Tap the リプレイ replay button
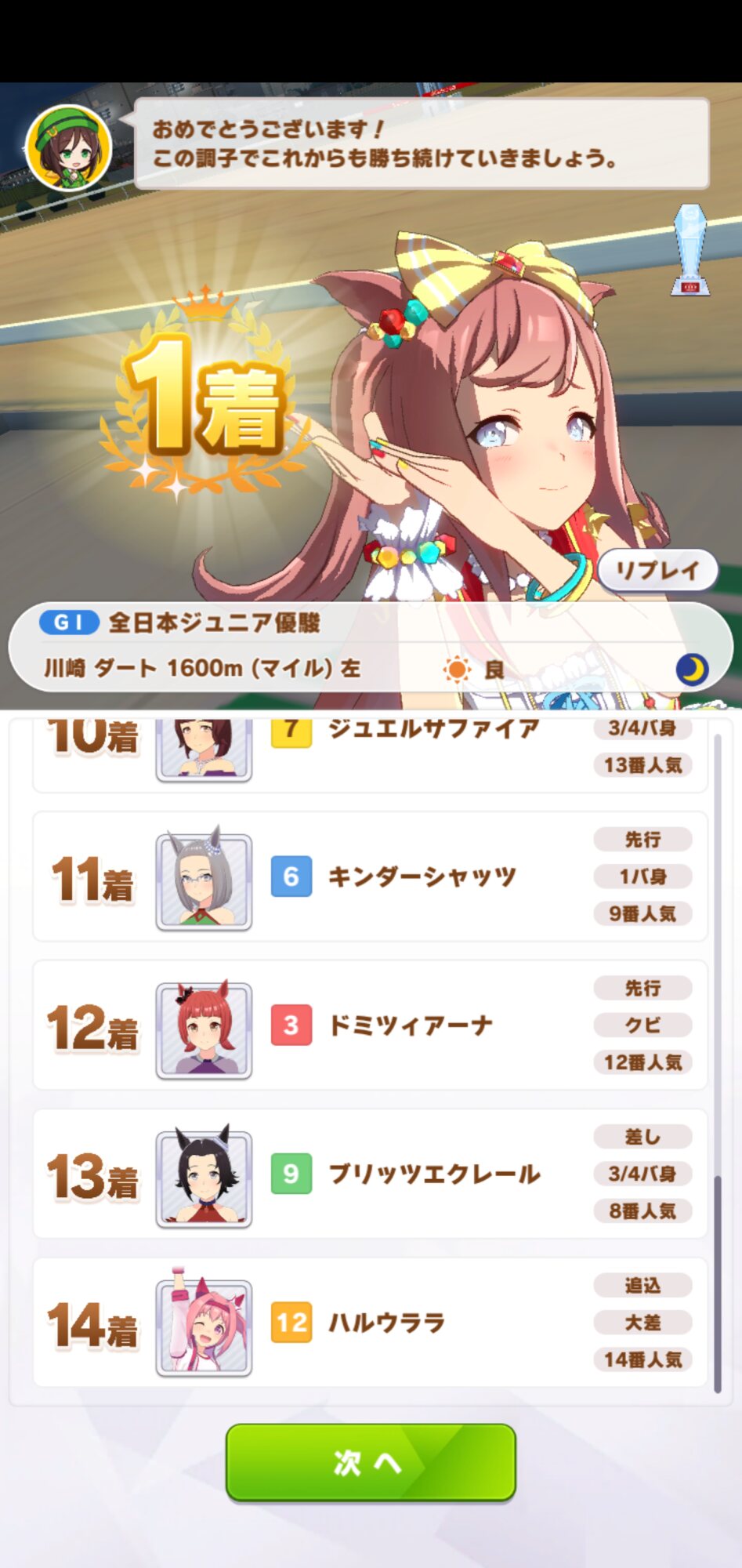Image resolution: width=742 pixels, height=1568 pixels. point(657,570)
